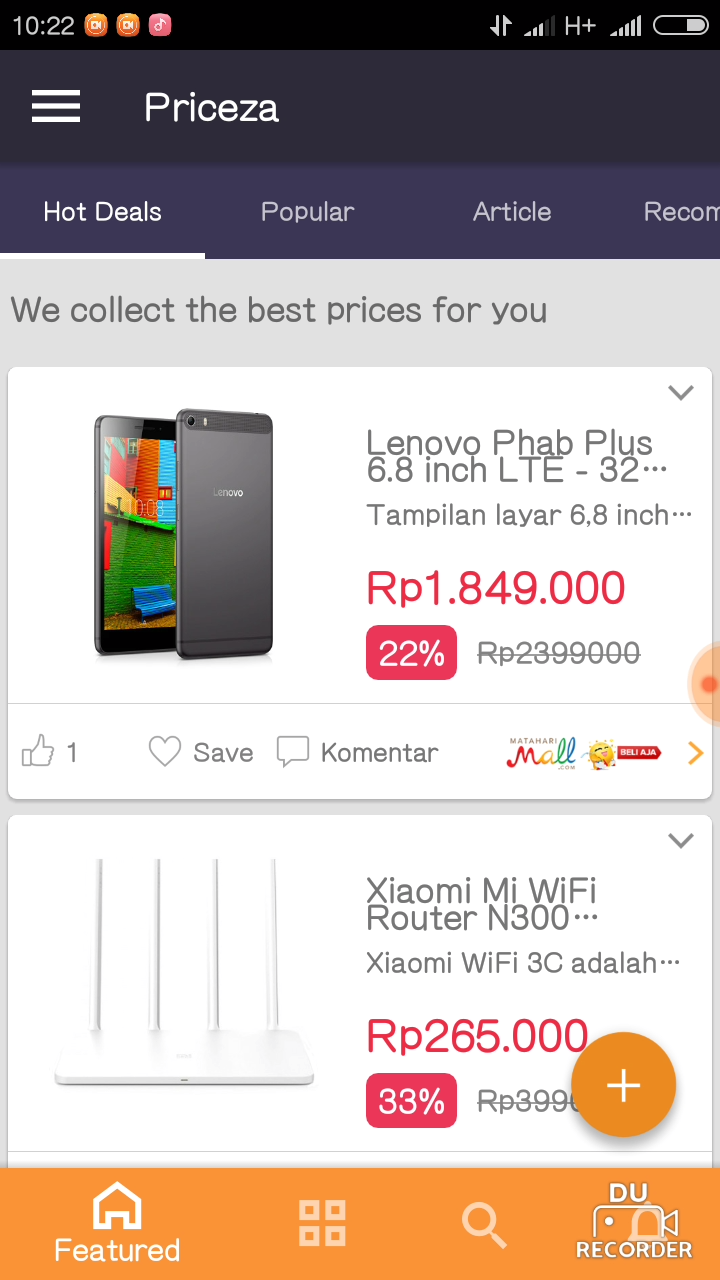The width and height of the screenshot is (720, 1280).
Task: Select the Hot Deals tab
Action: pyautogui.click(x=102, y=212)
